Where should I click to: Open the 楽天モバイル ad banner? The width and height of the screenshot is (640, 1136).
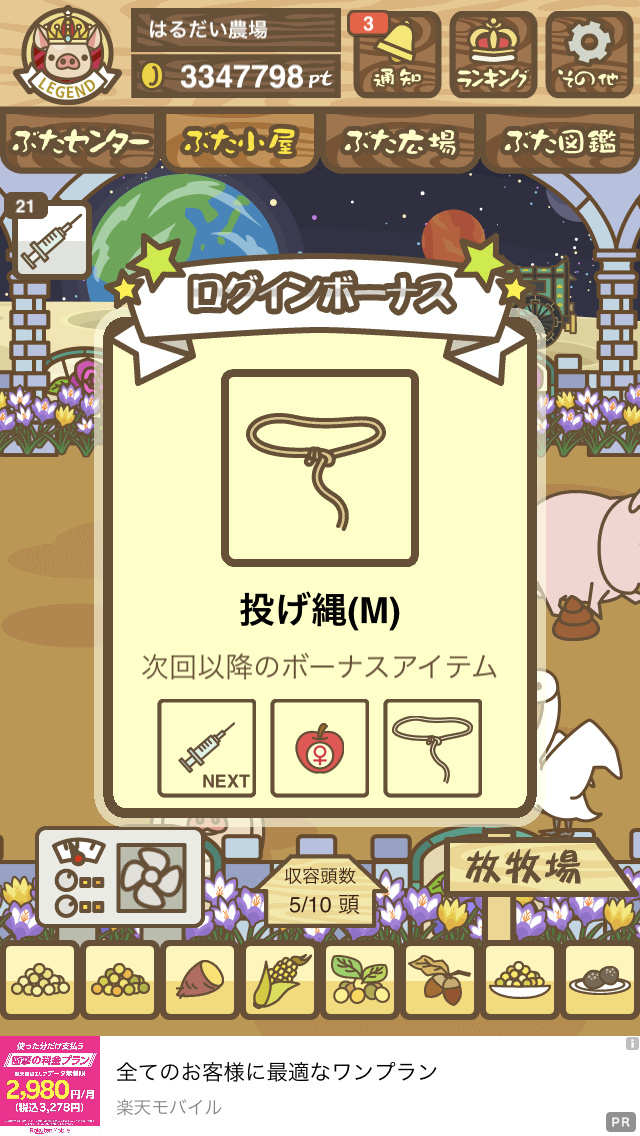click(320, 1086)
